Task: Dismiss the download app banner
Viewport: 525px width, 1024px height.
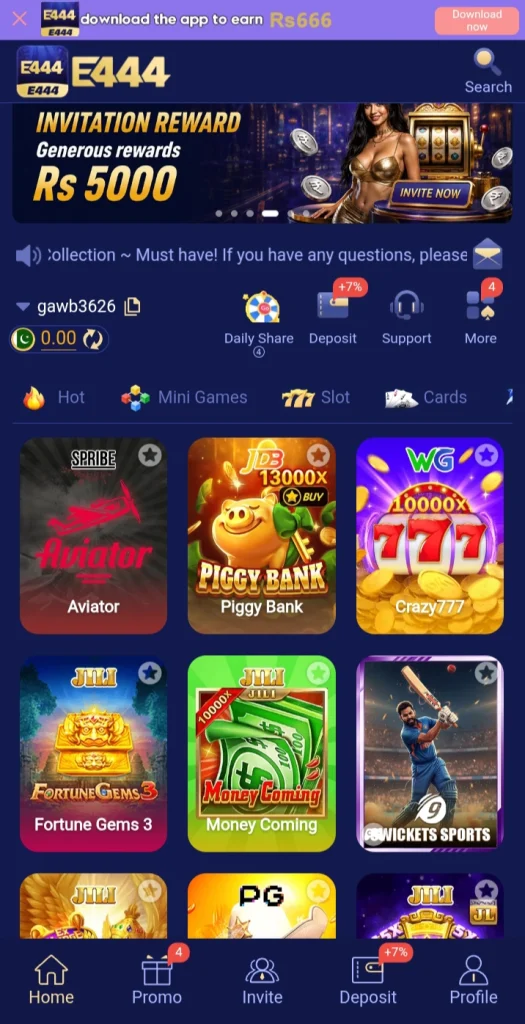Action: pos(20,18)
